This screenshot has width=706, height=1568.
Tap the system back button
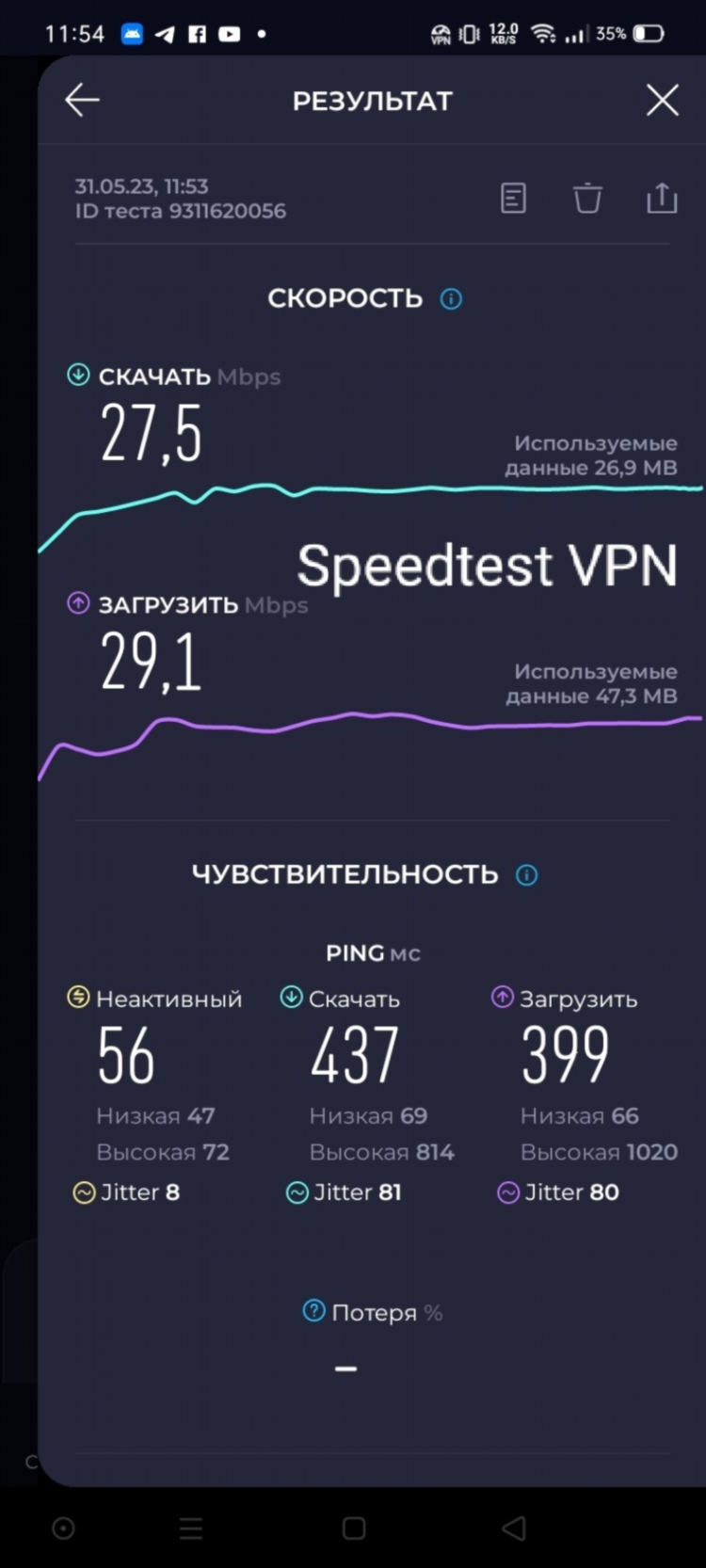coord(514,1528)
